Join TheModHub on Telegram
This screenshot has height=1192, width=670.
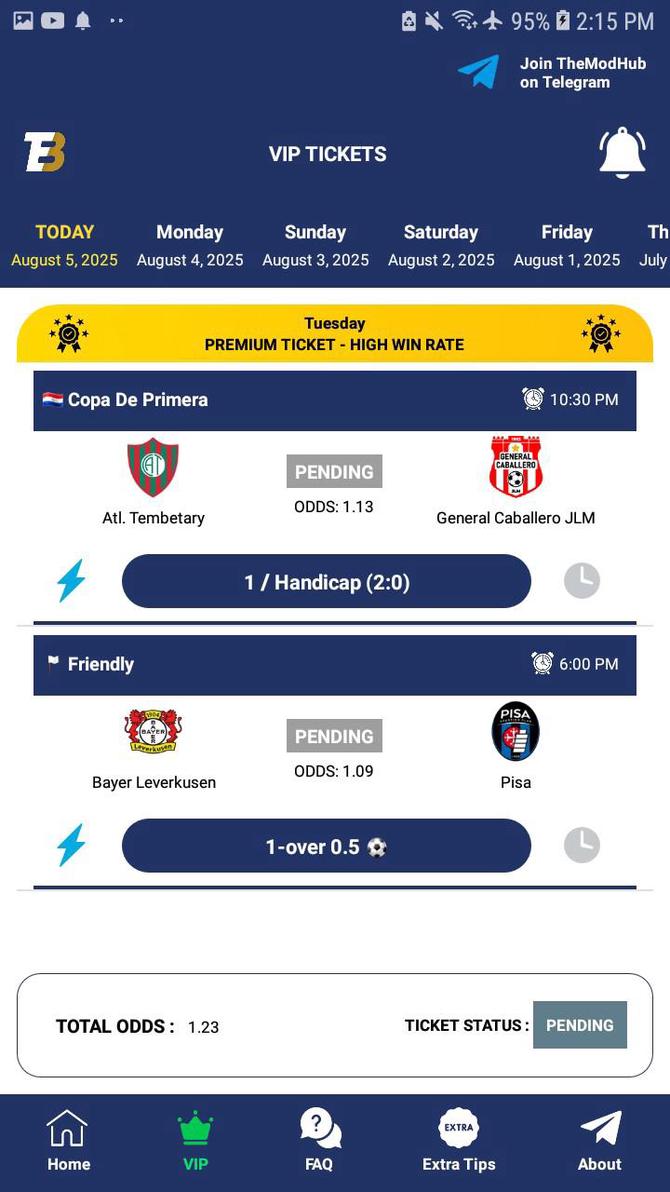pyautogui.click(x=551, y=72)
